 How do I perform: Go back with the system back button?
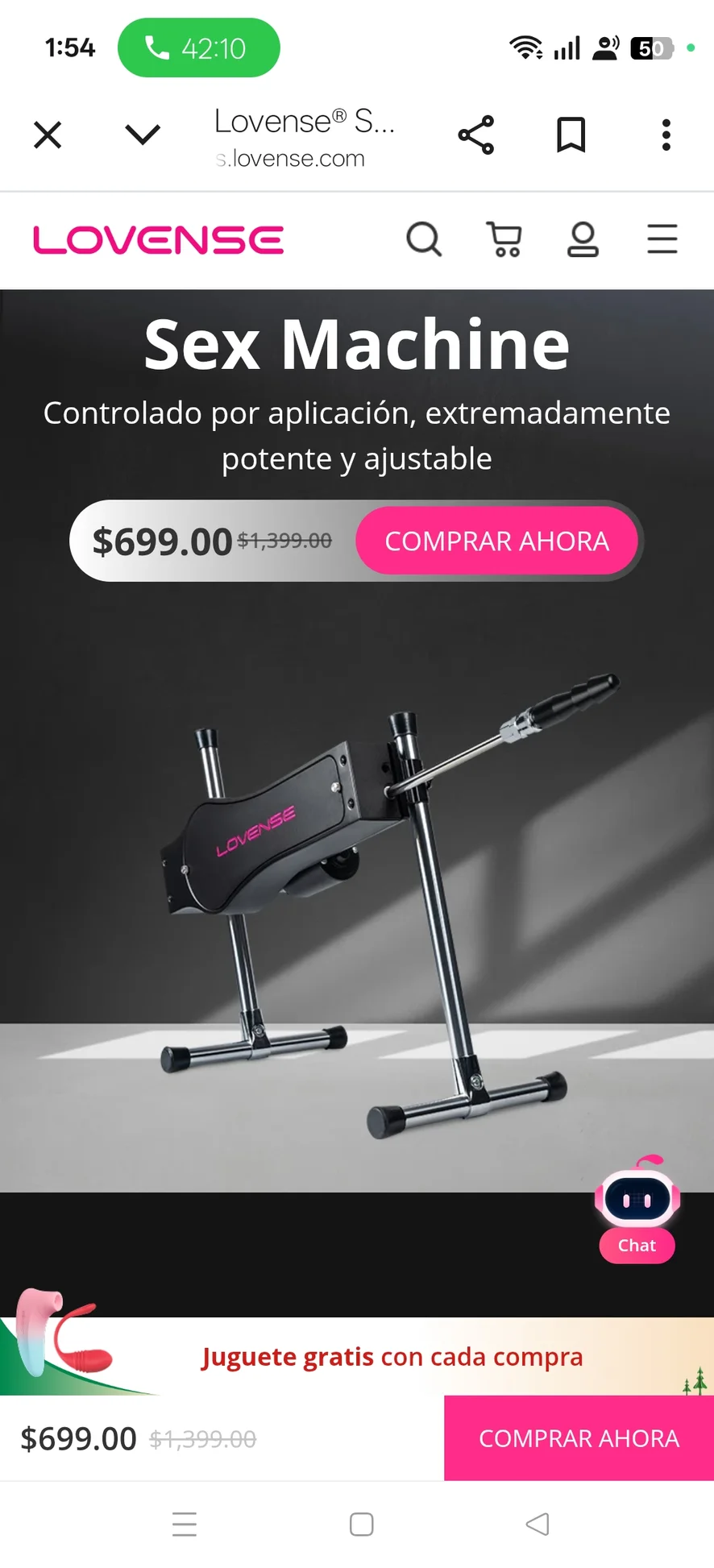pyautogui.click(x=537, y=1524)
